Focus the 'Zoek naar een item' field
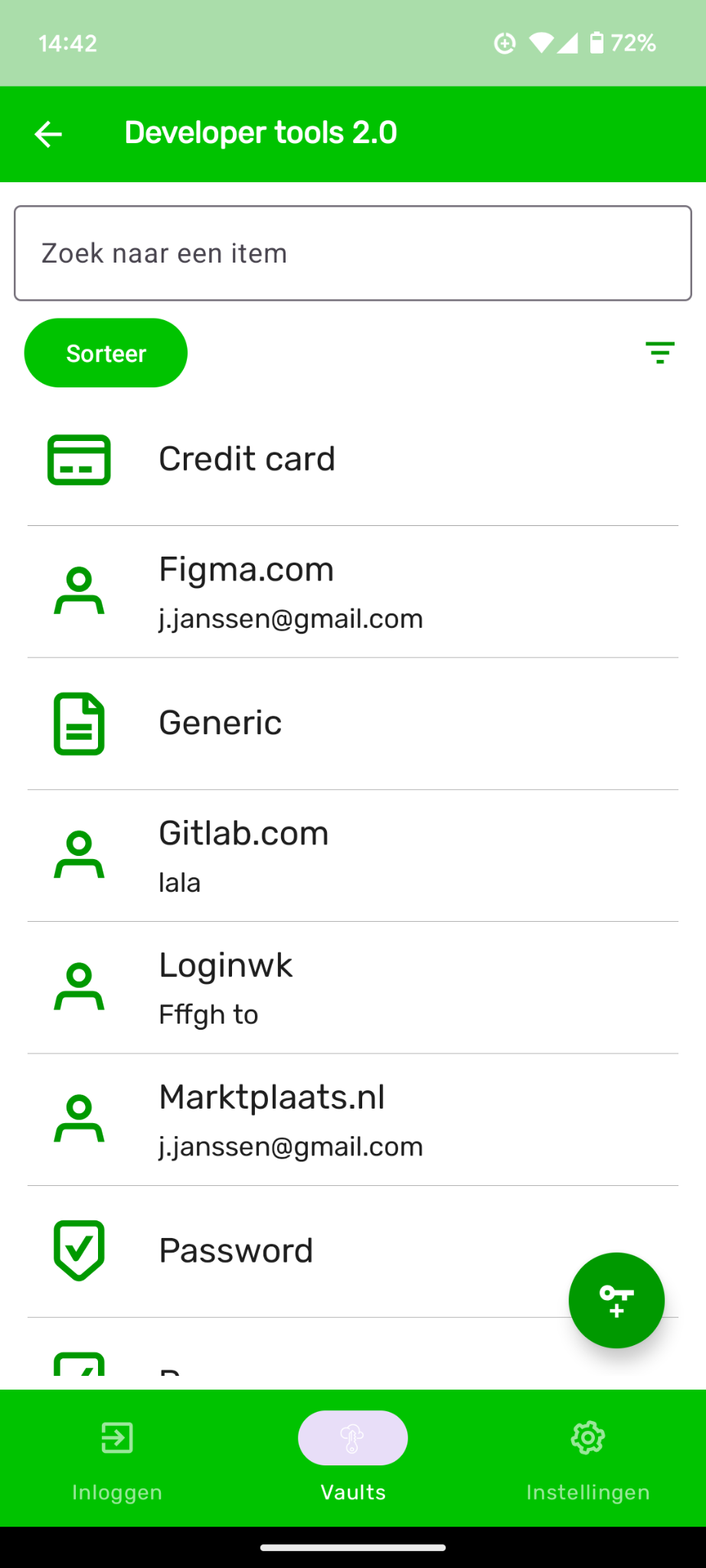This screenshot has width=706, height=1568. click(352, 253)
